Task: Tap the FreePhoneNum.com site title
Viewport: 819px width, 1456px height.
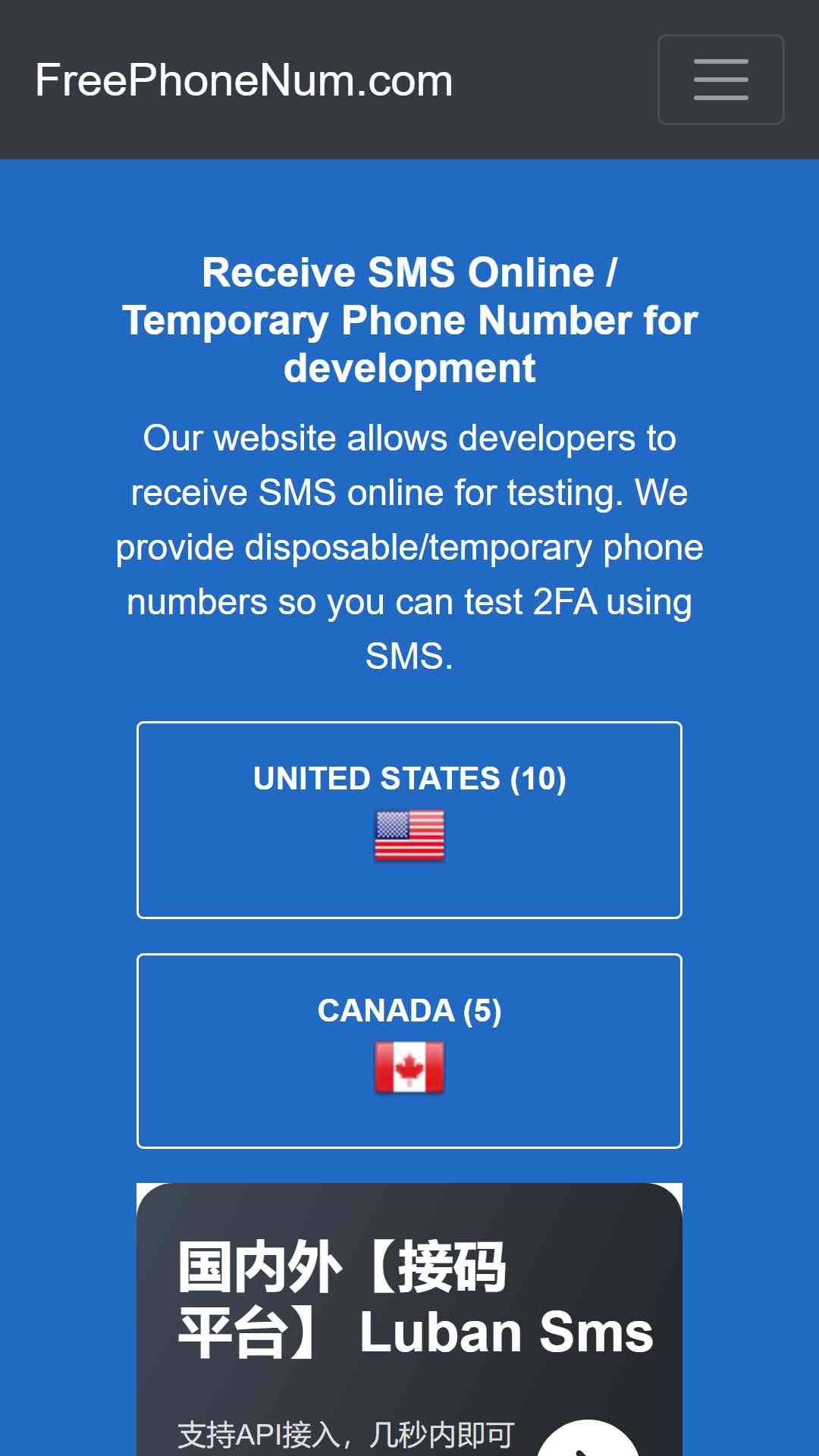Action: [244, 80]
